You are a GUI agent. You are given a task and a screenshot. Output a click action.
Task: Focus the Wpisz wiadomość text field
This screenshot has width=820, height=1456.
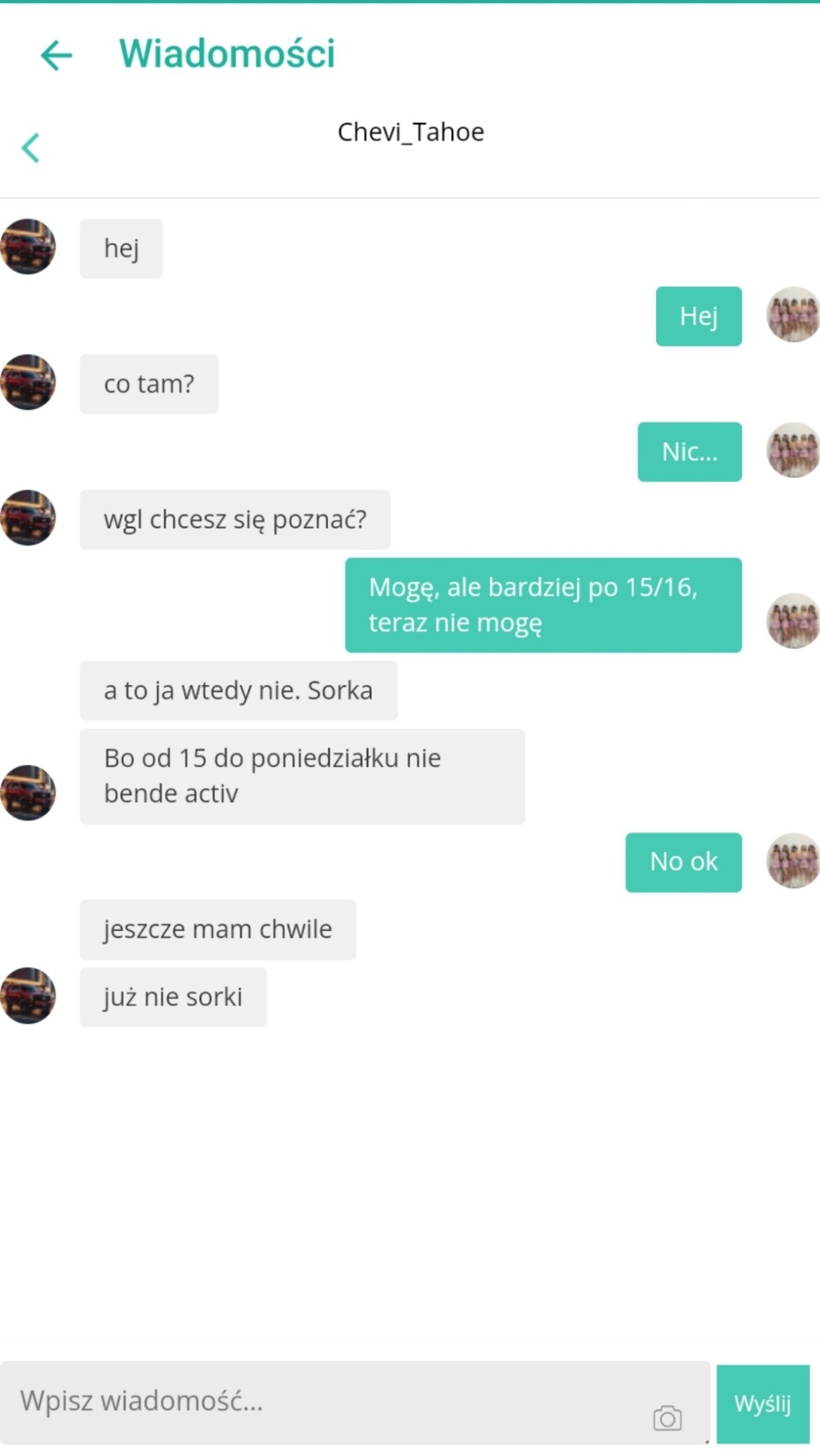click(325, 1401)
